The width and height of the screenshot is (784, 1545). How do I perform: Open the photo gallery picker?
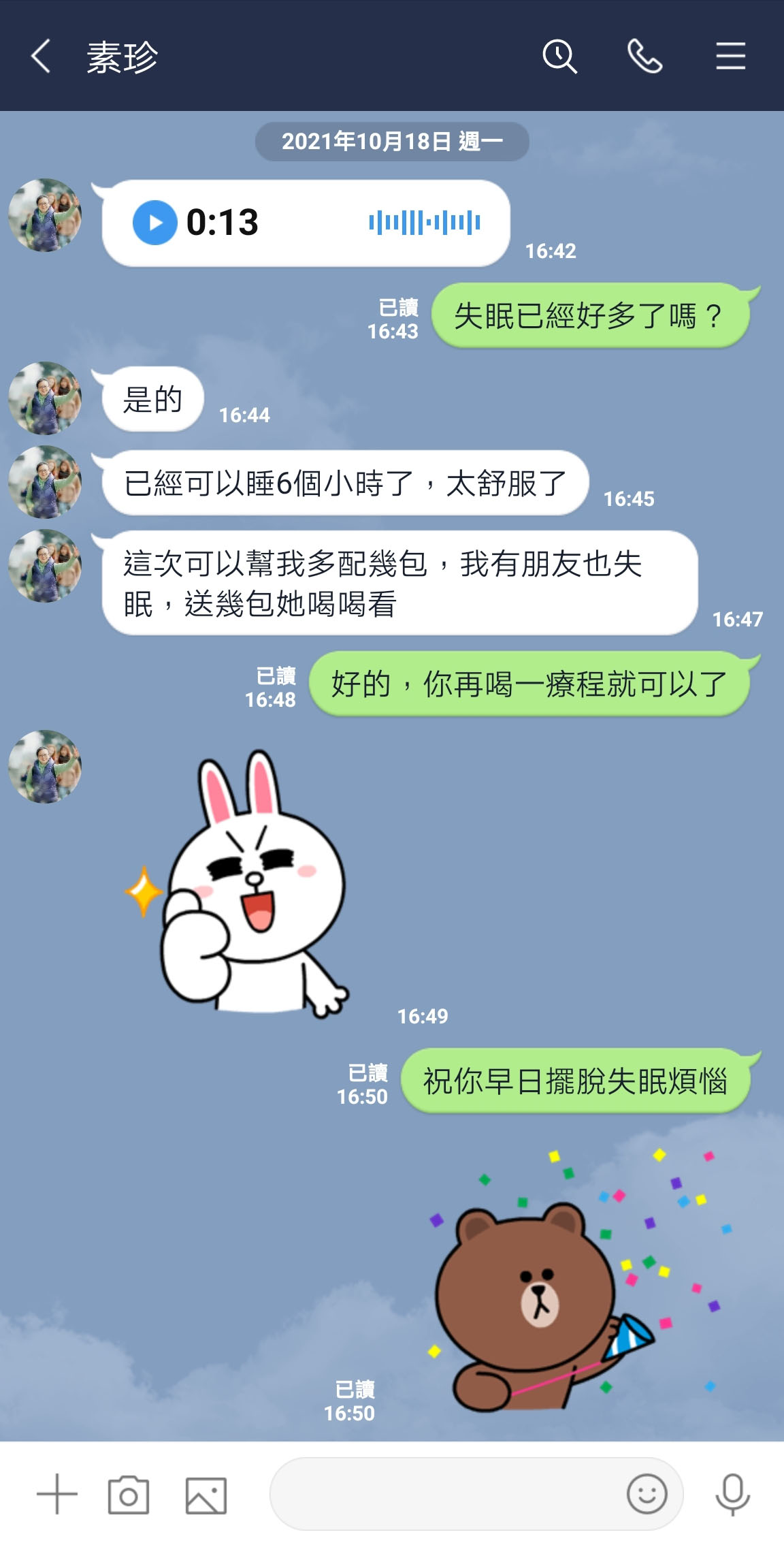point(206,1494)
